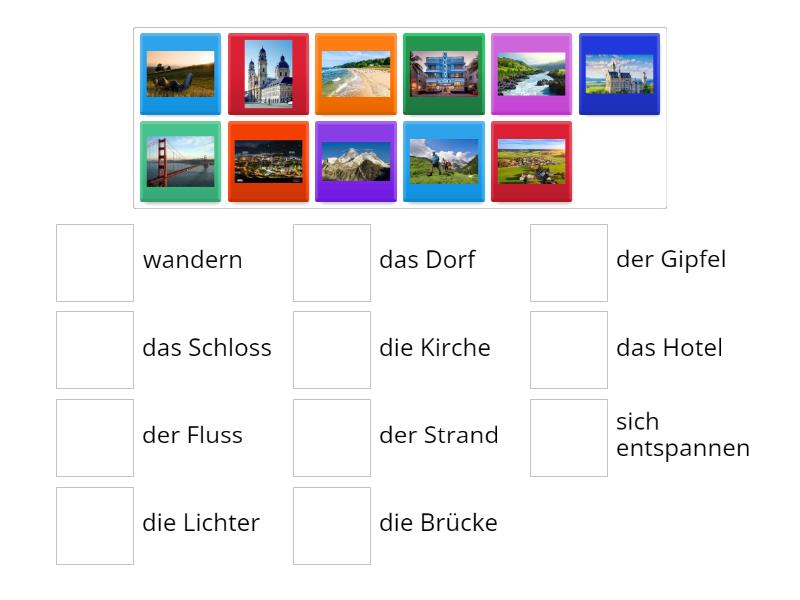Select the river picture tile
Viewport: 800px width, 600px height.
pyautogui.click(x=531, y=74)
